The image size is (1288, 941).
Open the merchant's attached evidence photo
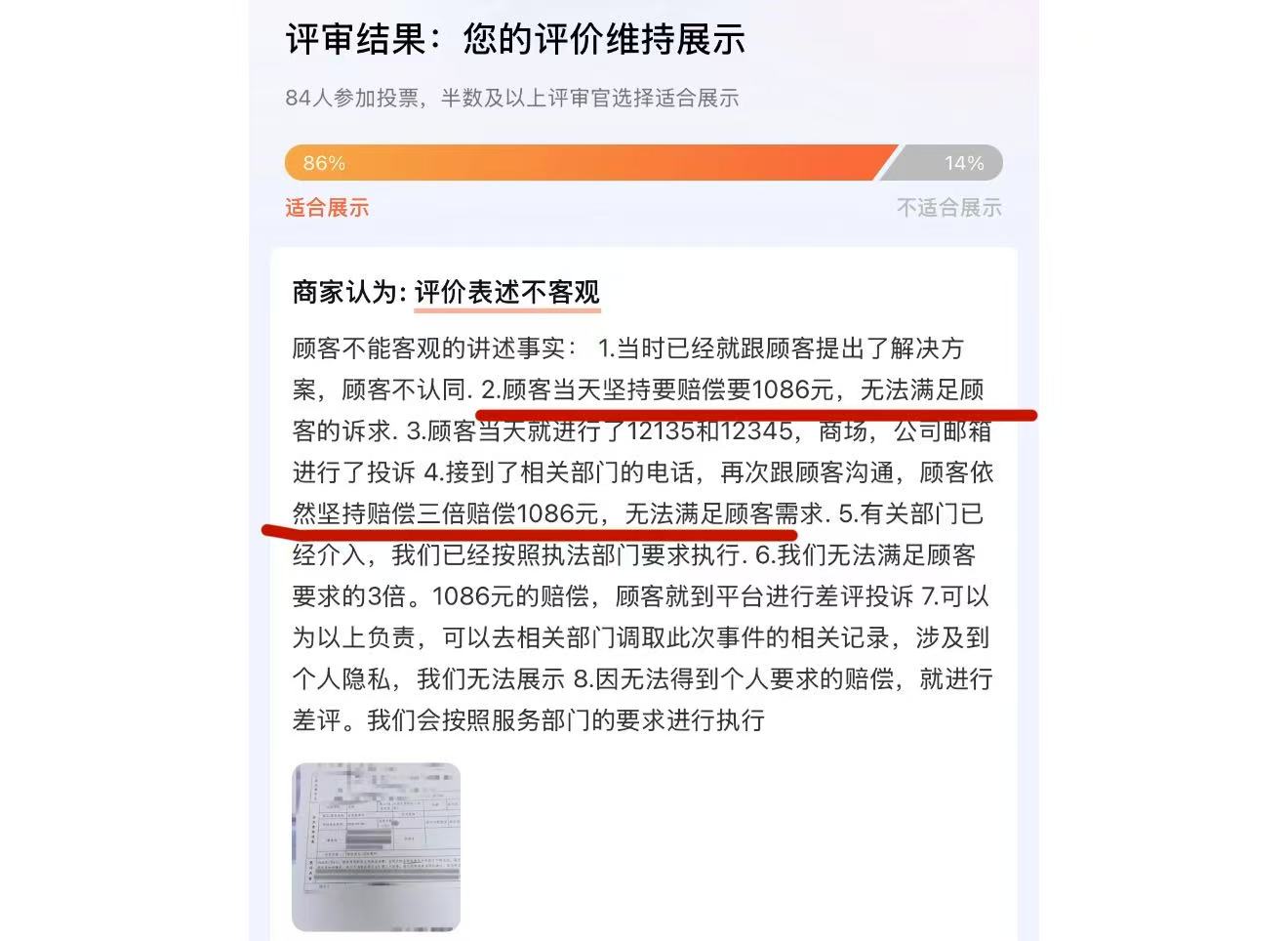[x=376, y=846]
